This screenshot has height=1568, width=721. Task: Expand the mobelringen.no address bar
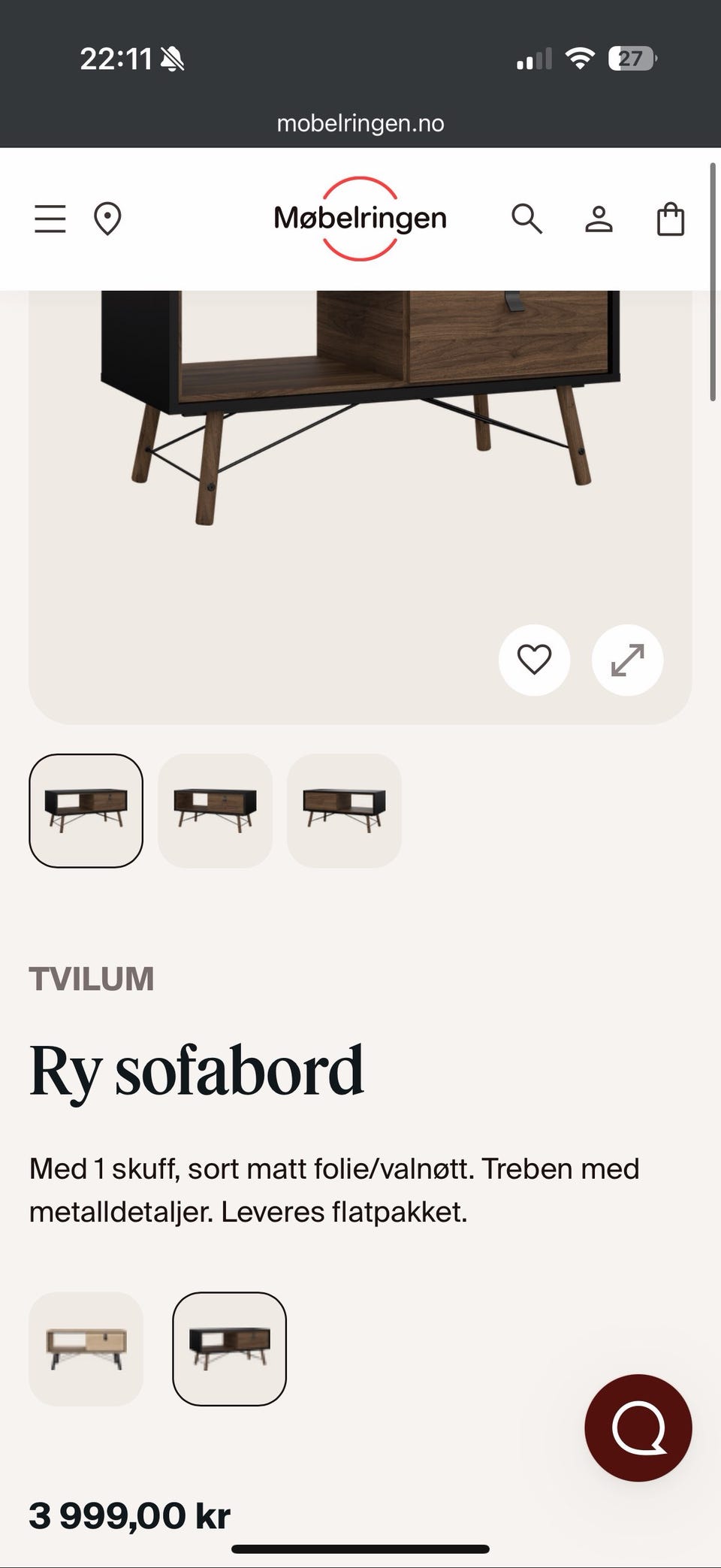360,122
